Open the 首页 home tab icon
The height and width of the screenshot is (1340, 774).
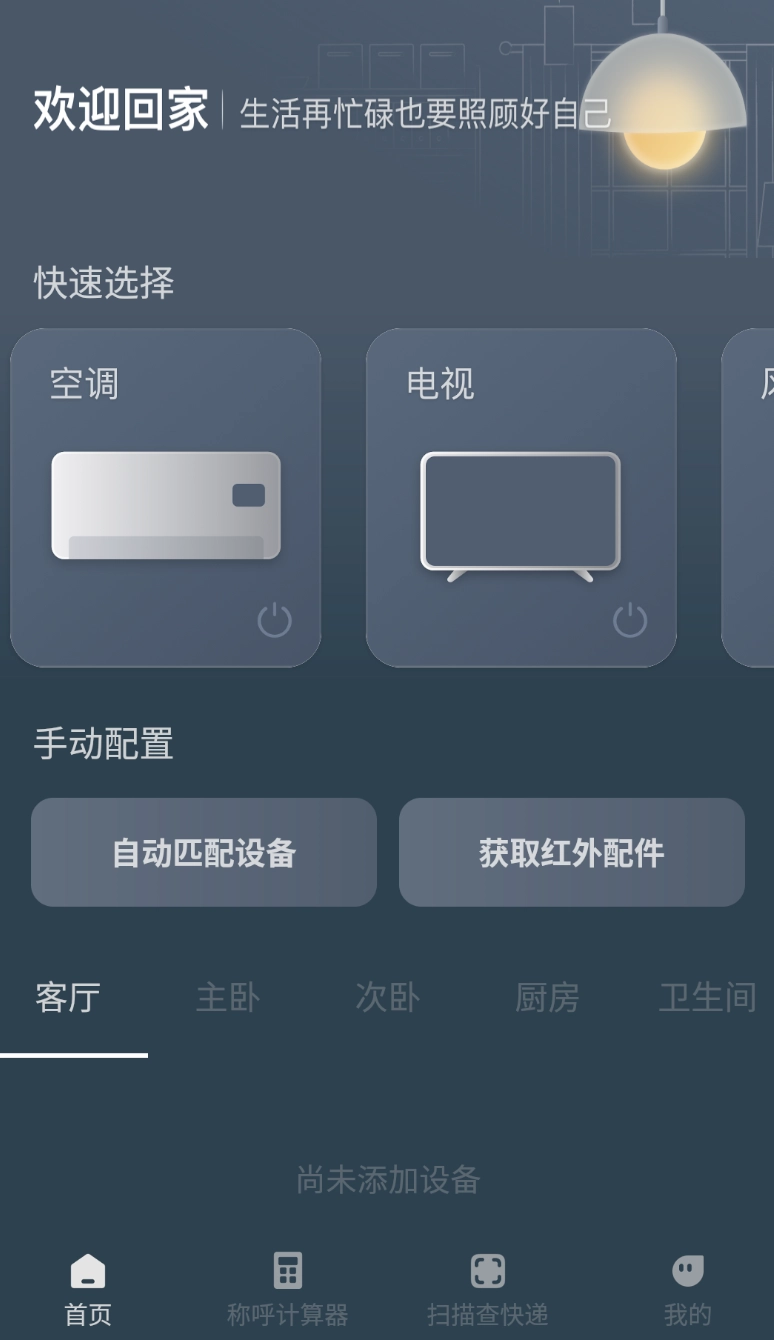tap(88, 1271)
